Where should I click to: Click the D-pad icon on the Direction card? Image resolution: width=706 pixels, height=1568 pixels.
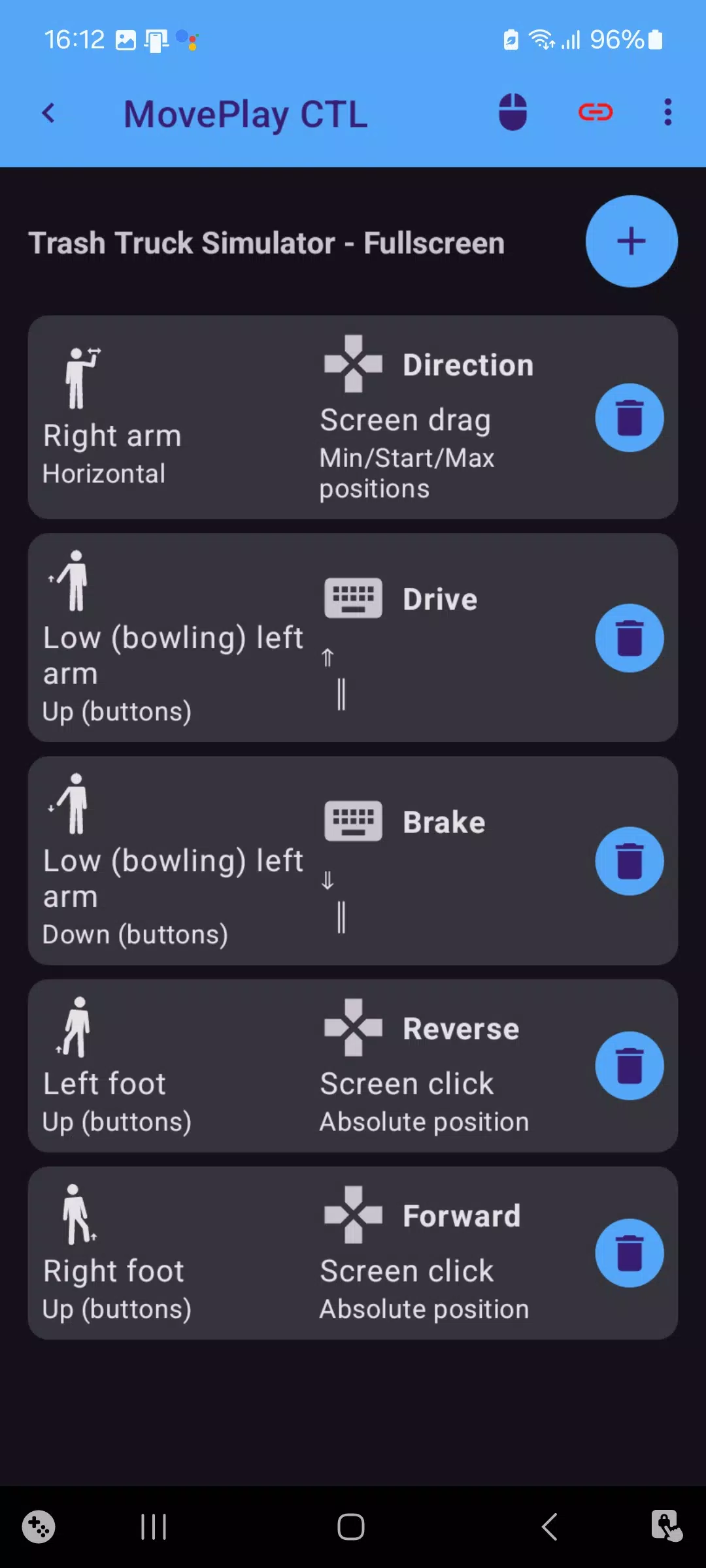(353, 364)
